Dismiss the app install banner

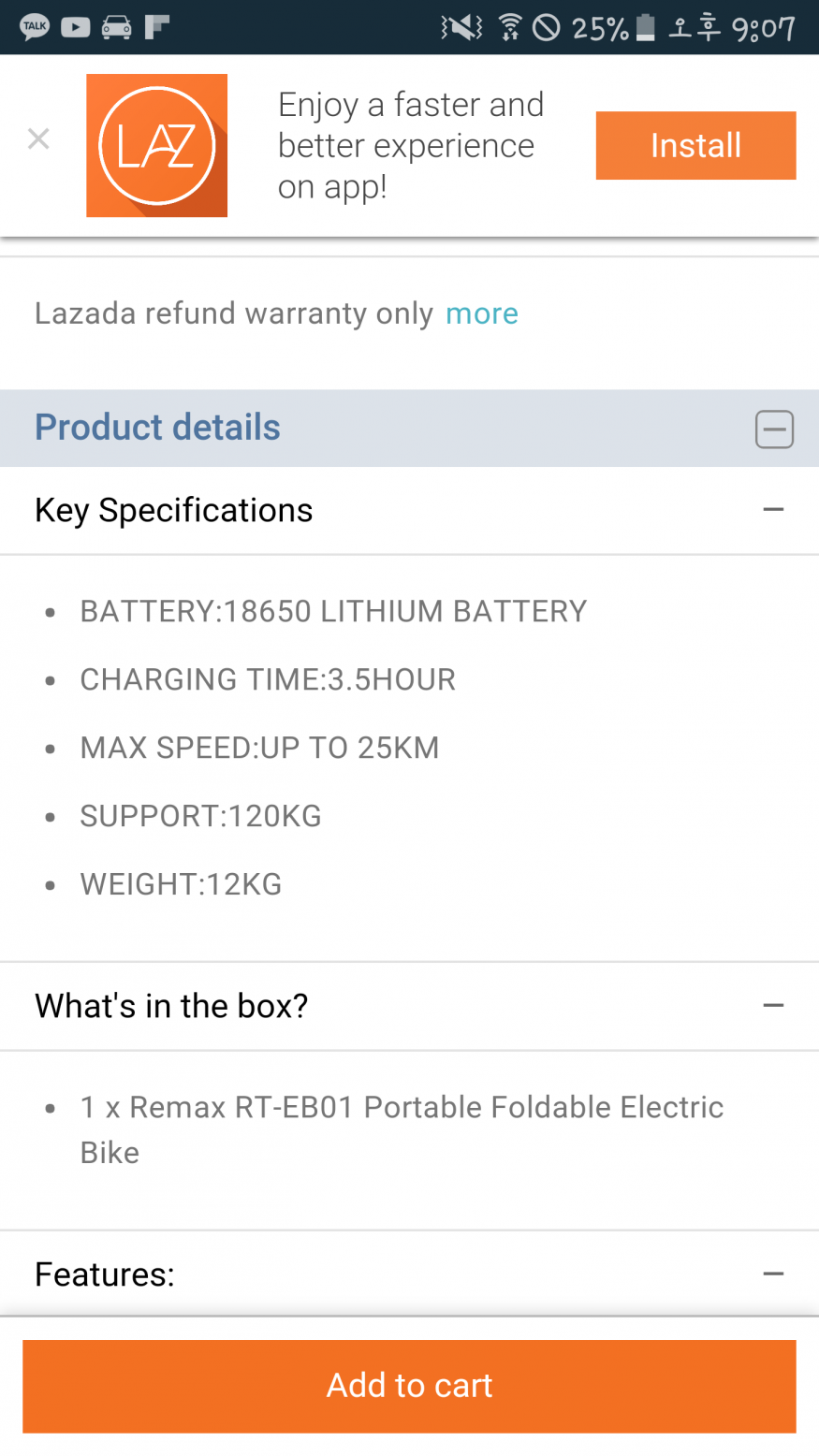pyautogui.click(x=38, y=139)
